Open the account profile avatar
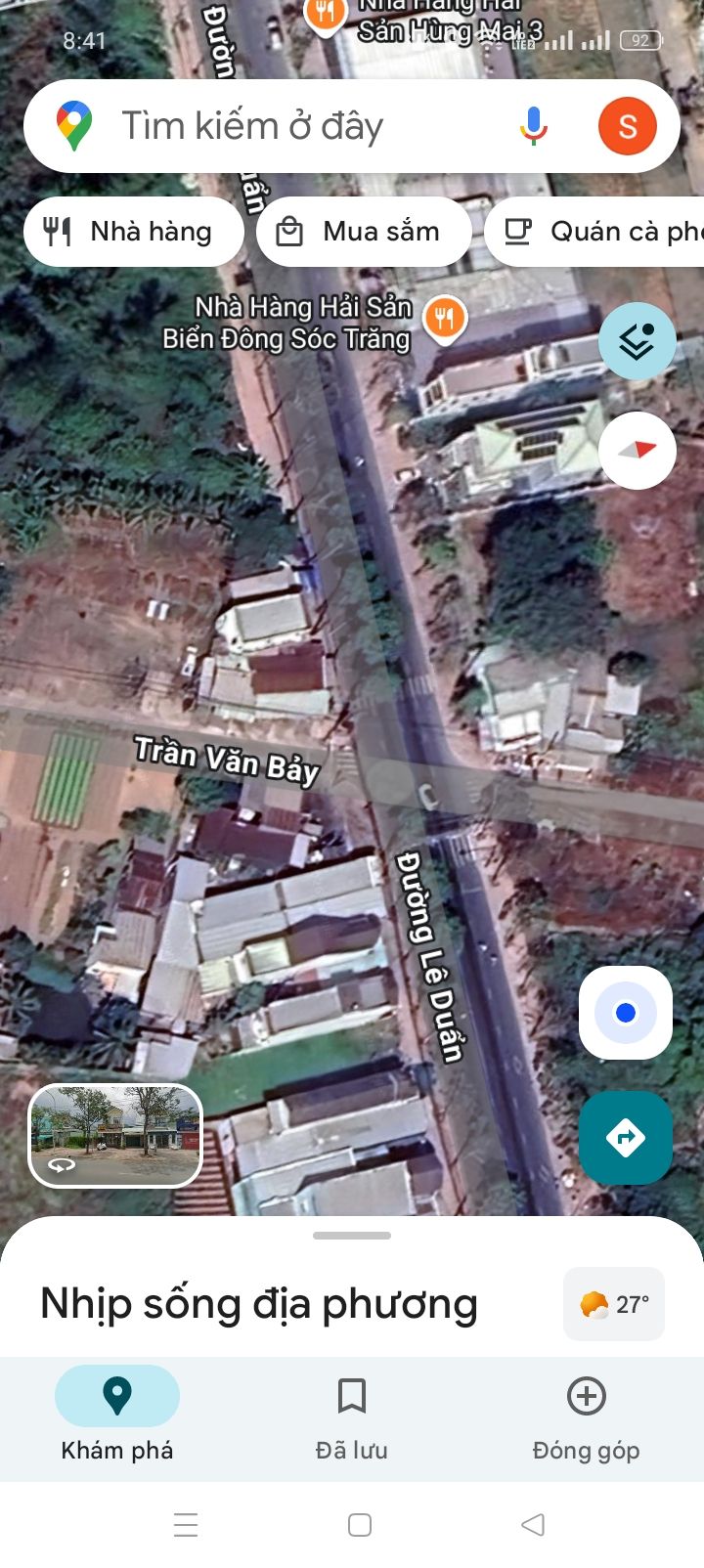The image size is (704, 1568). coord(627,126)
